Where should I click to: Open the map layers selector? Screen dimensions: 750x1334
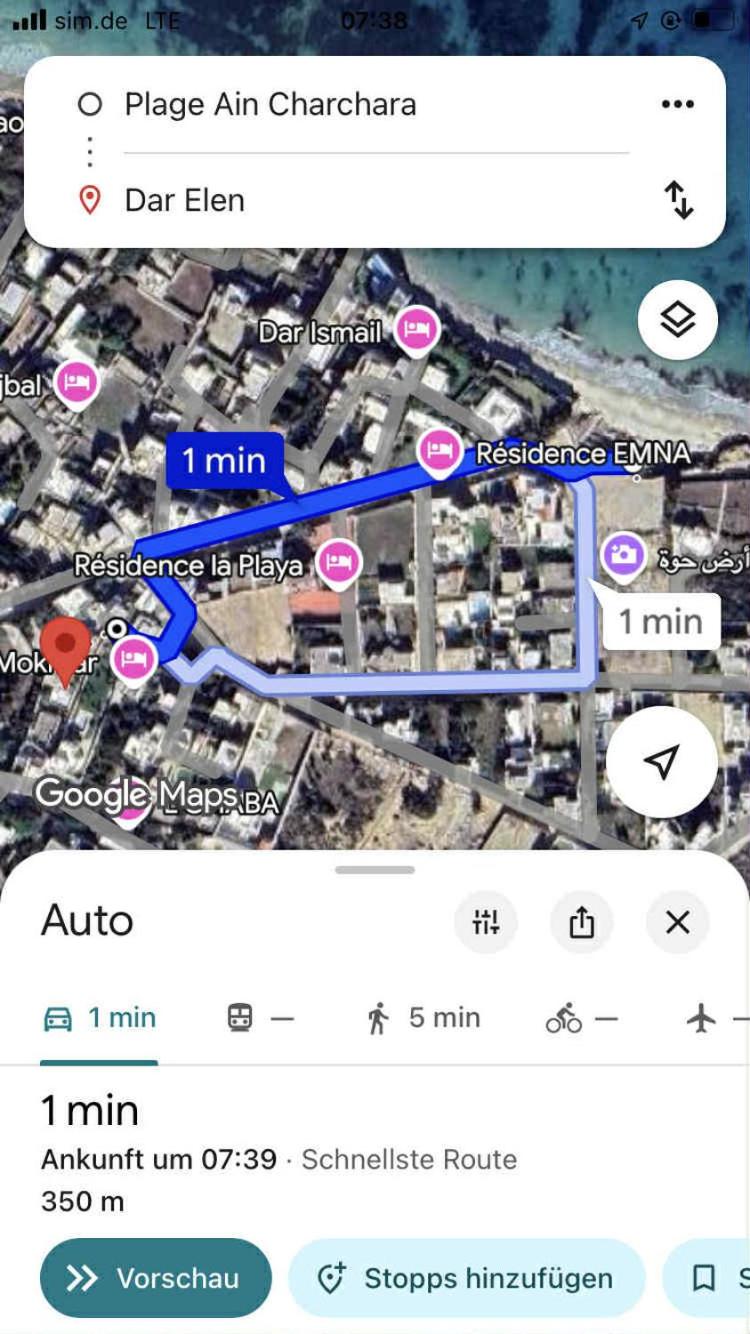point(677,321)
